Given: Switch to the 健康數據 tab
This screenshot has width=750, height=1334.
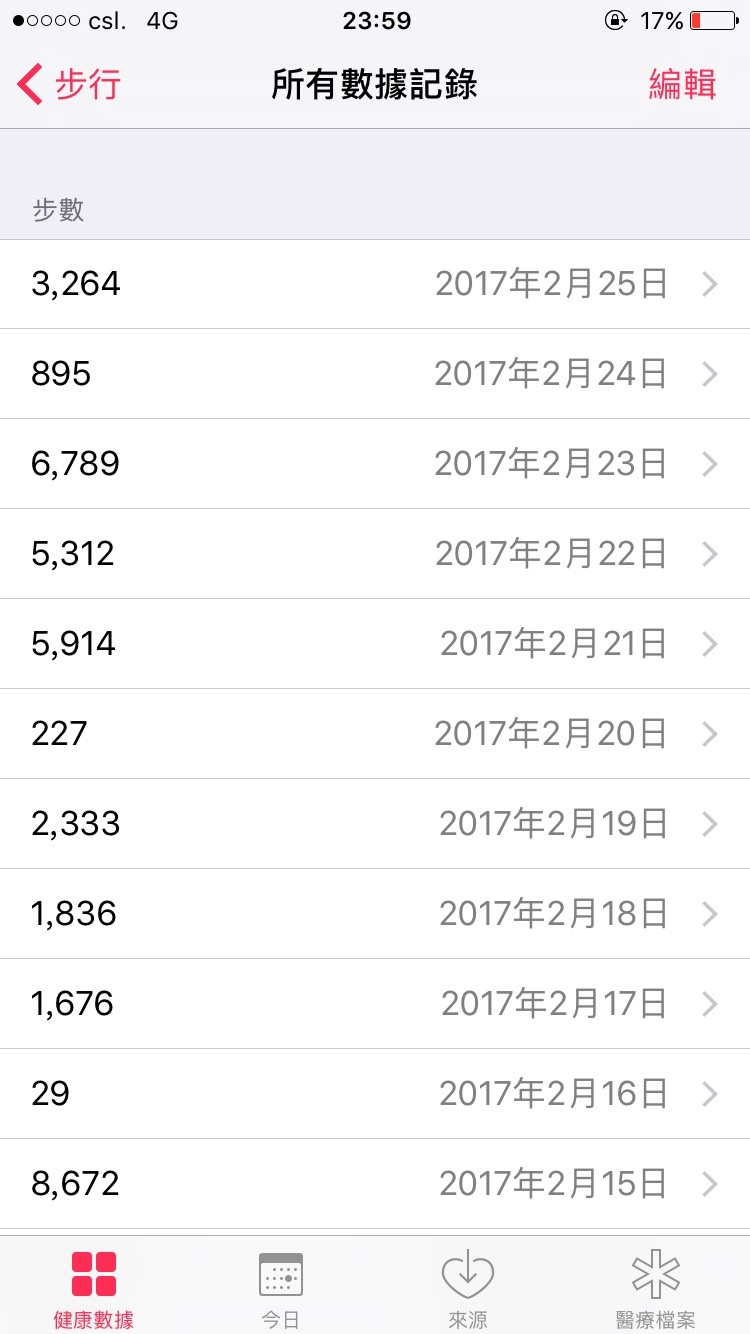Looking at the screenshot, I should pos(93,1286).
